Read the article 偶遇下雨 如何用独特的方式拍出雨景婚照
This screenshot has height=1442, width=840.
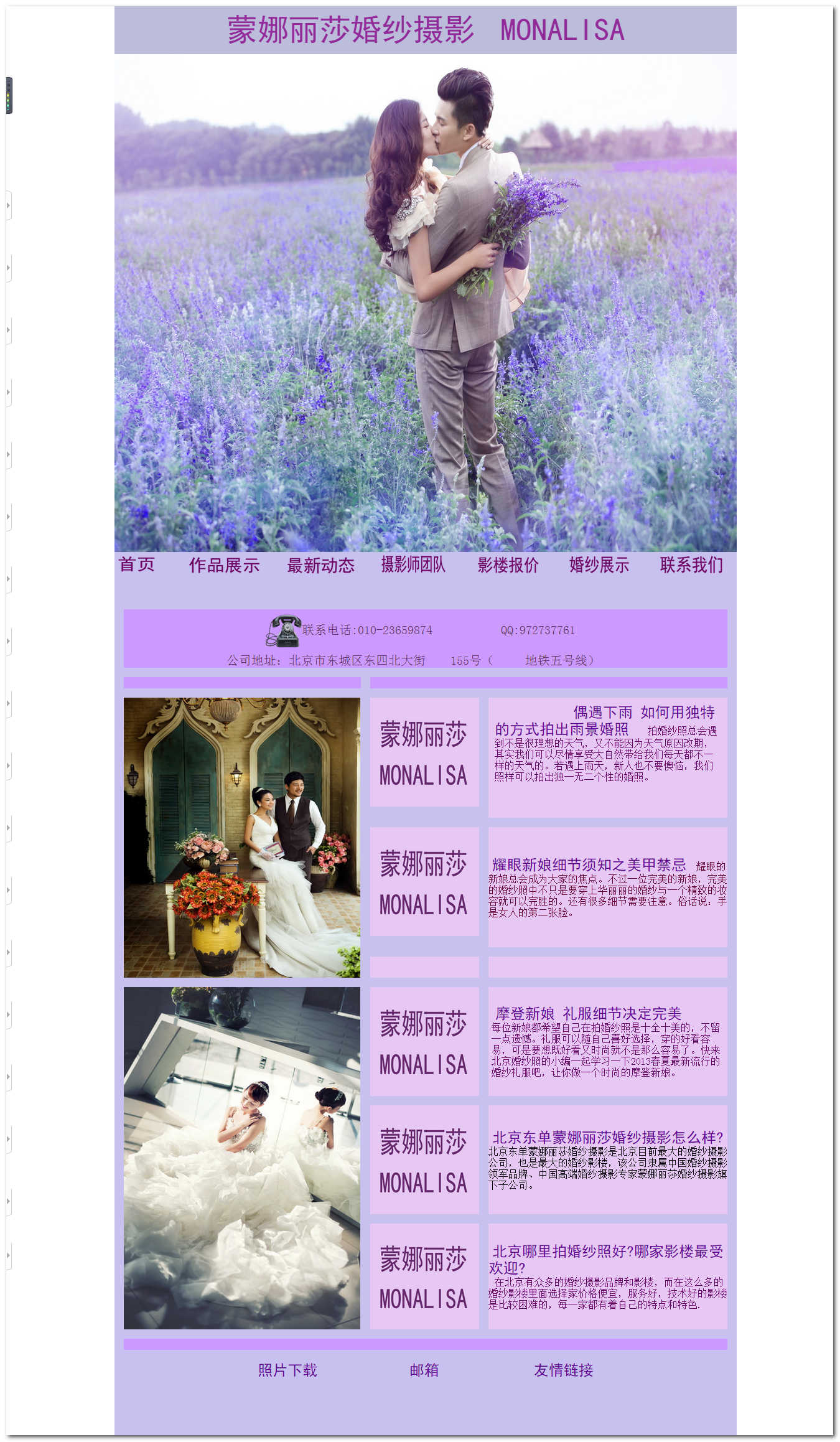coord(643,713)
